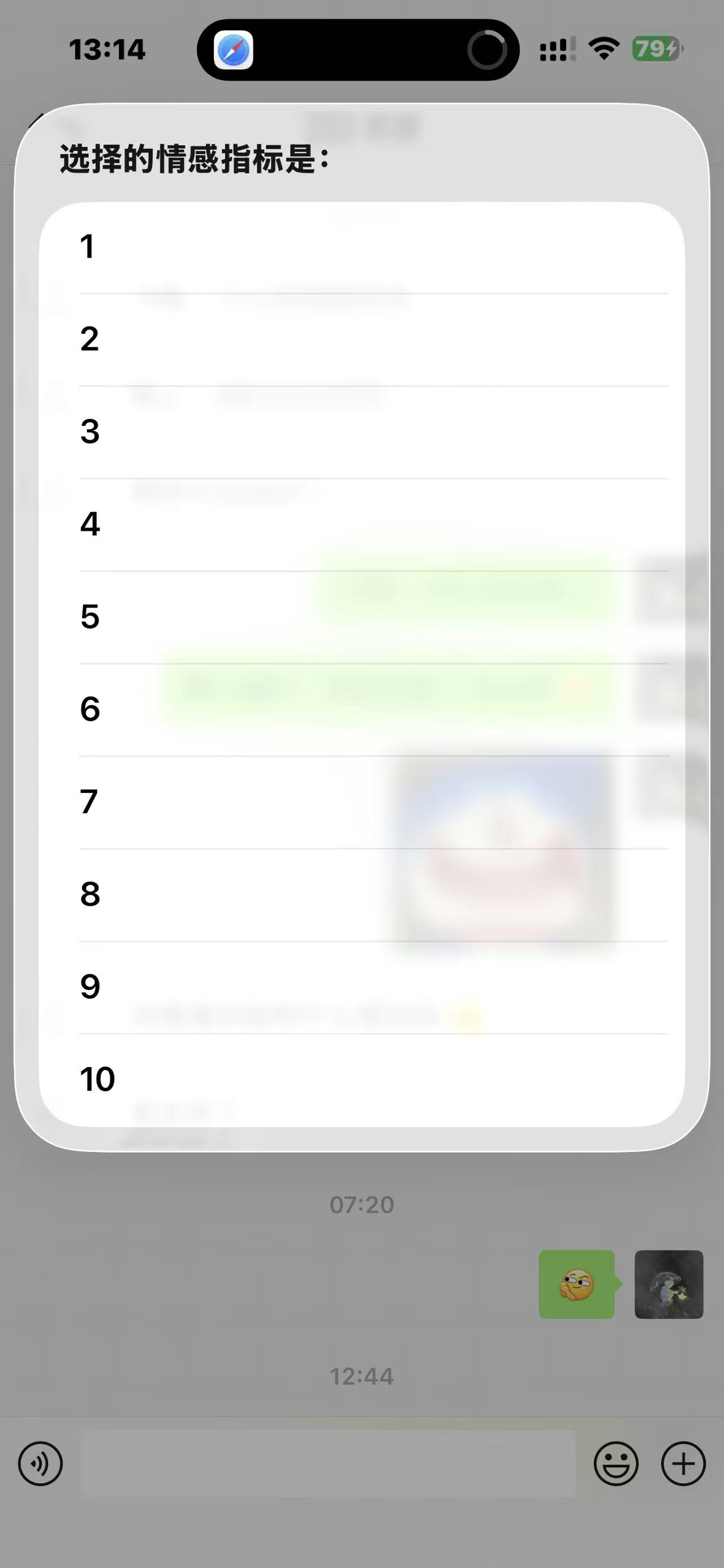Select 1 as the emotion index
Image resolution: width=724 pixels, height=1568 pixels.
click(x=361, y=247)
